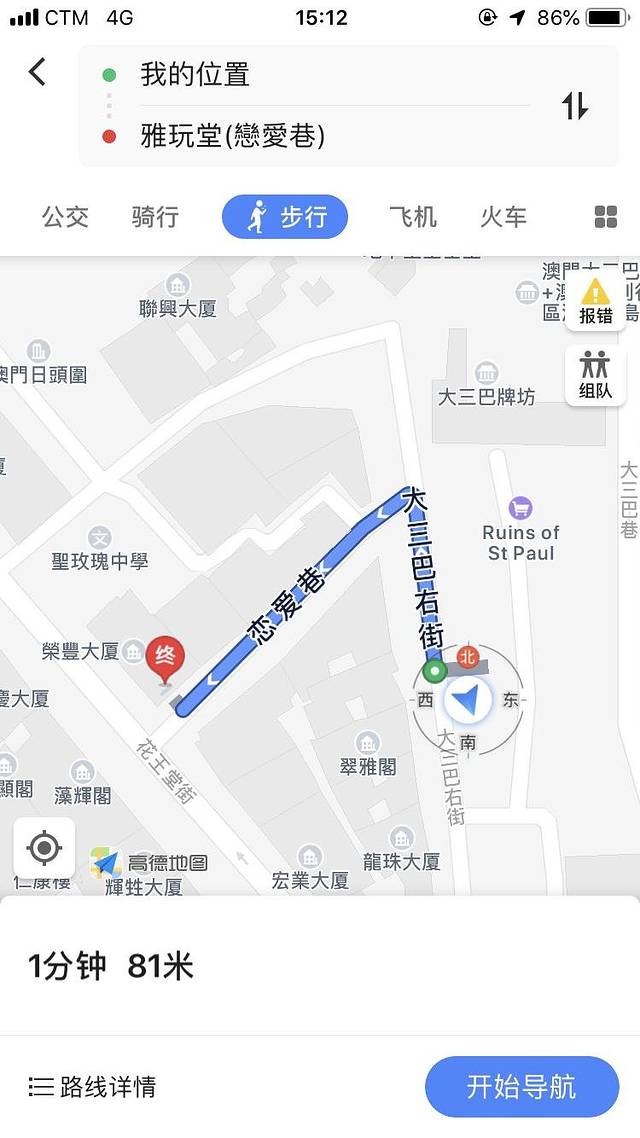Switch to the 飞机 flight tab
The height and width of the screenshot is (1138, 640).
(x=413, y=217)
